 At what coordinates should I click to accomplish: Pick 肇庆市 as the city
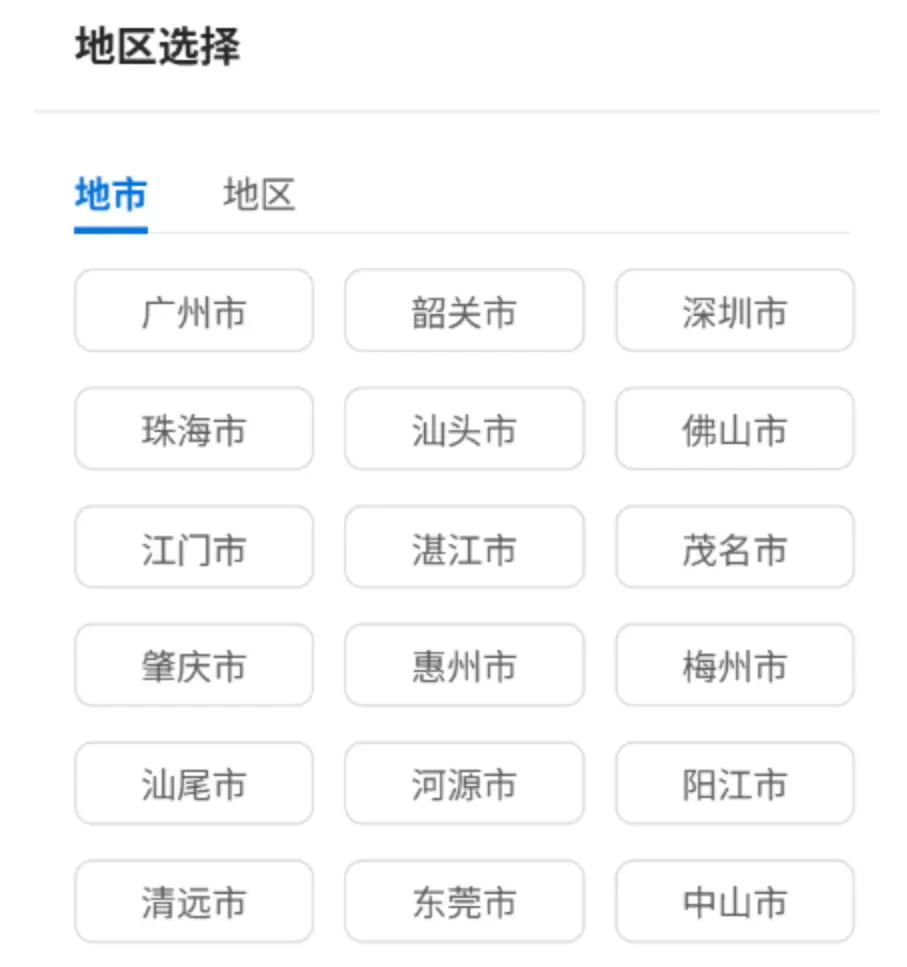194,665
